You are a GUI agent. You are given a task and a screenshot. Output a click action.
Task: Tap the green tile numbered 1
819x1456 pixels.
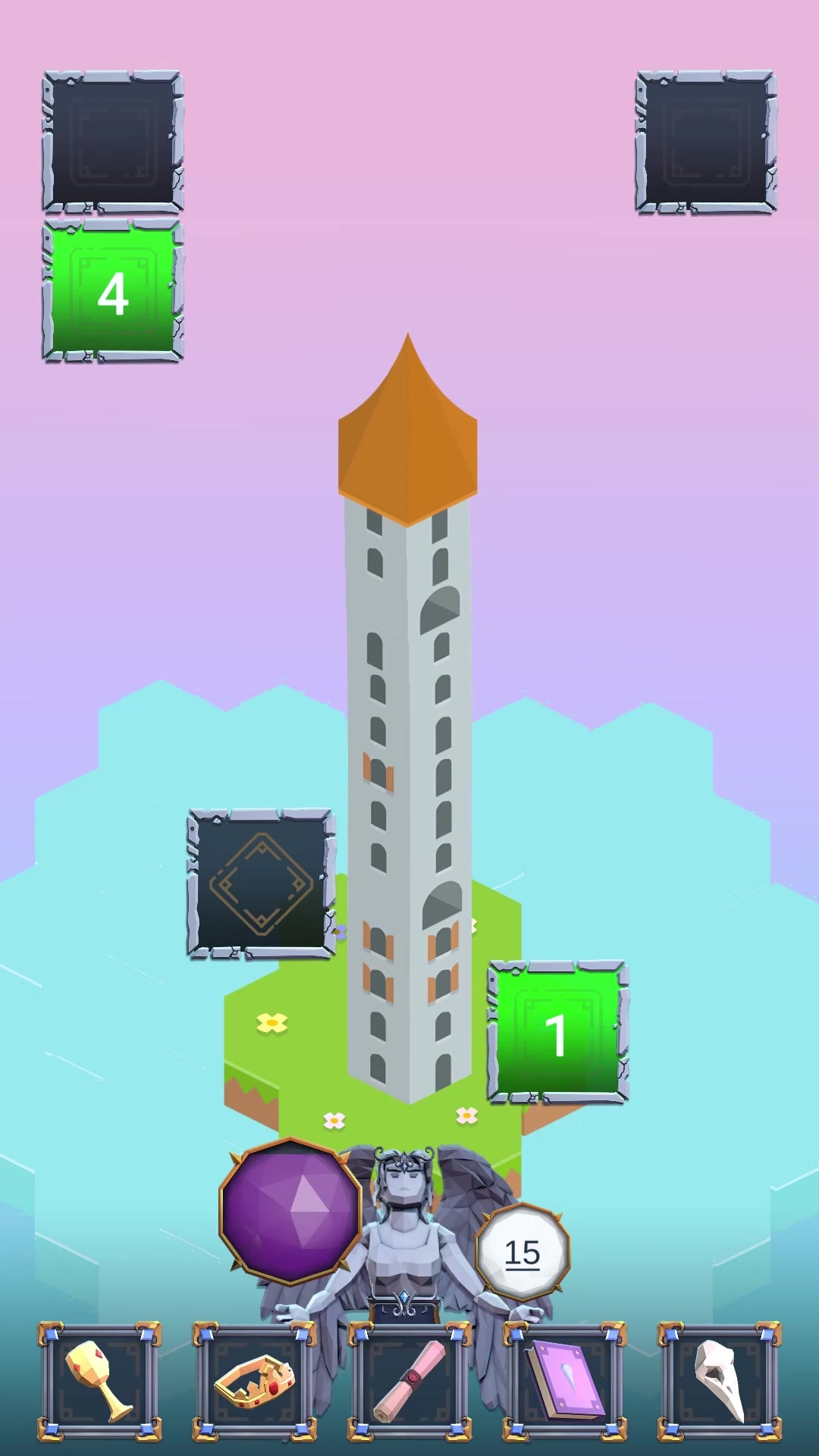click(558, 1033)
